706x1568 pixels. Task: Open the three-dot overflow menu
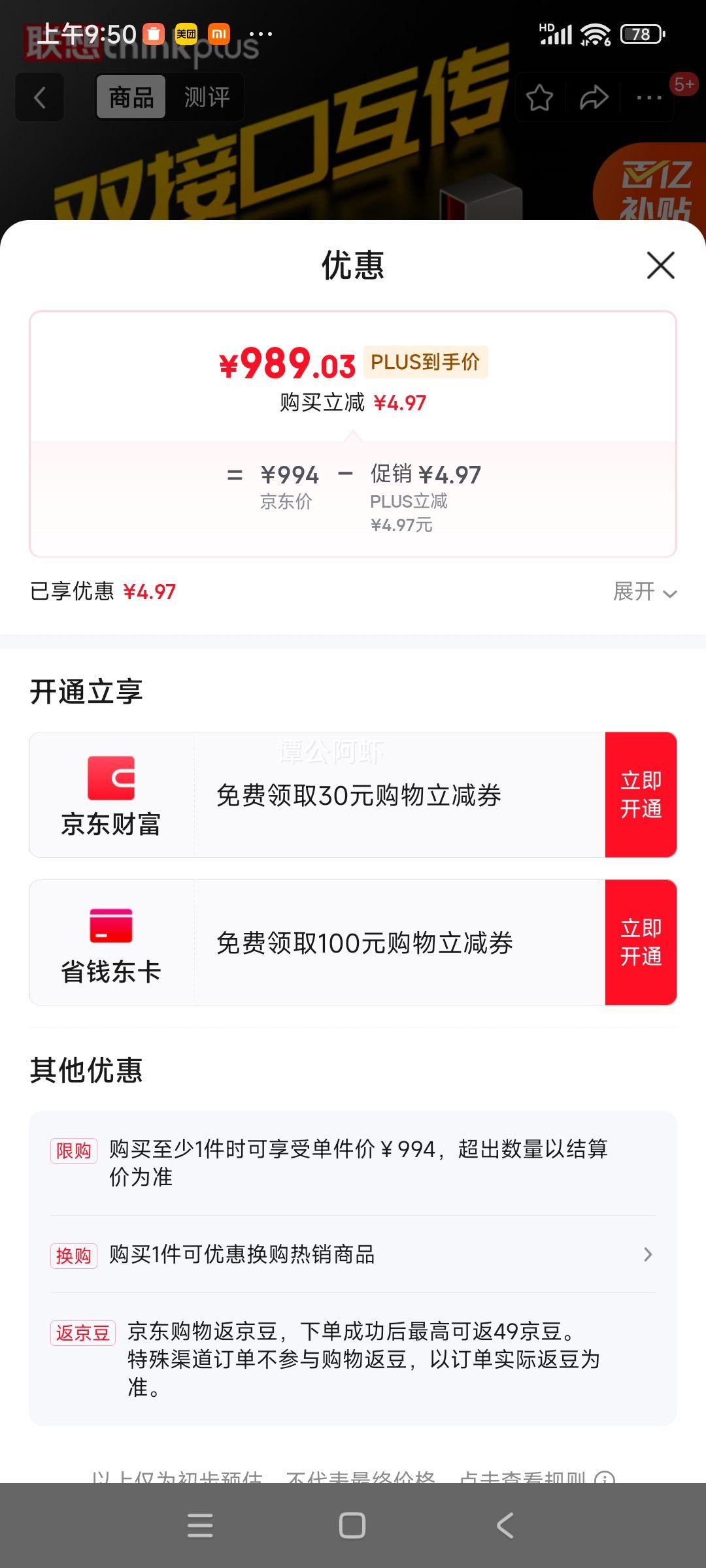pyautogui.click(x=649, y=98)
